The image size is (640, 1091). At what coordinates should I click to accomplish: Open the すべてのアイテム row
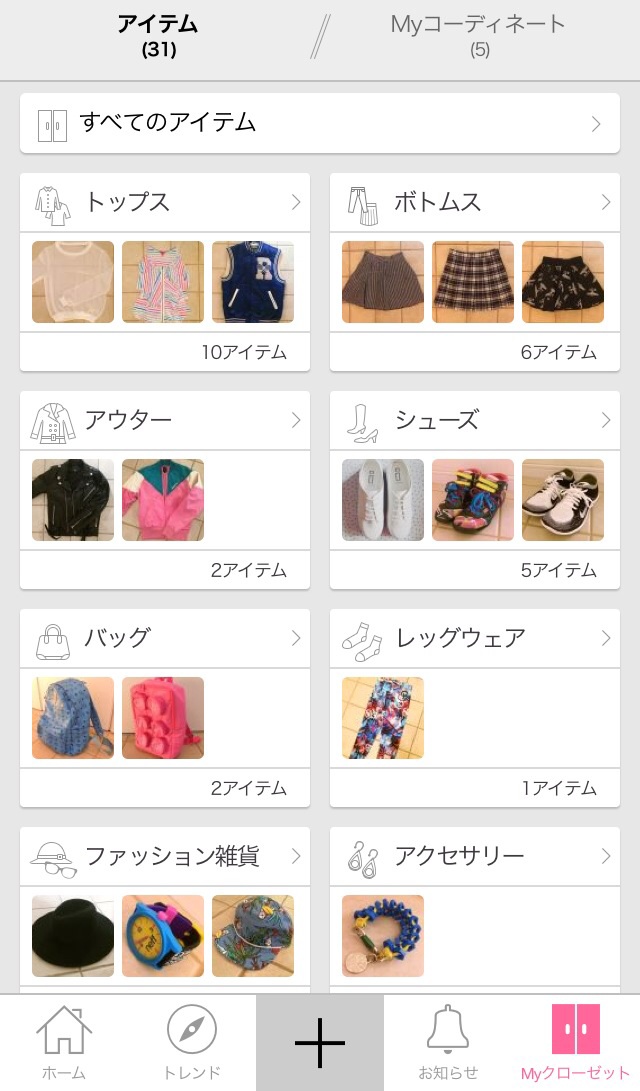point(319,124)
